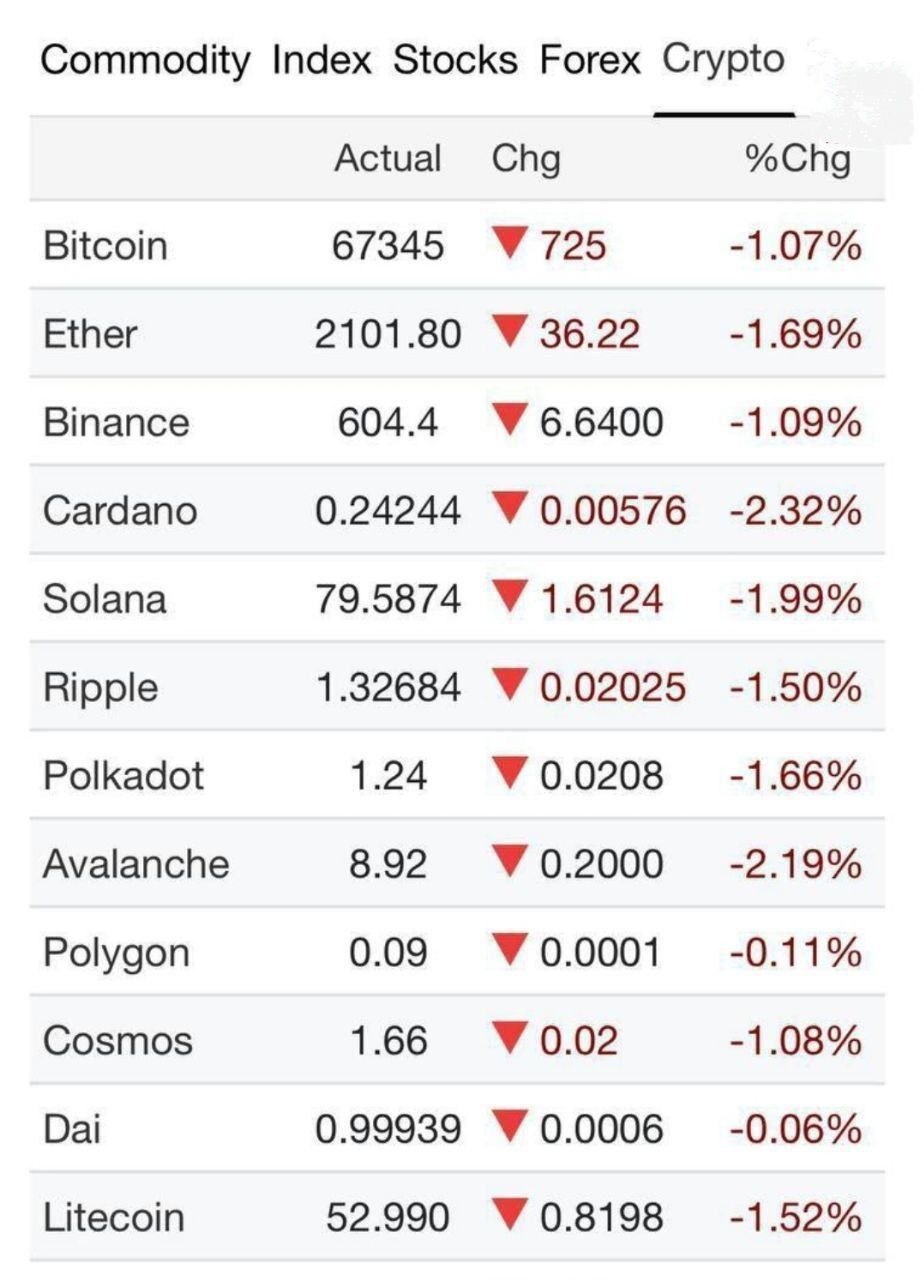This screenshot has width=924, height=1280.
Task: Tap the Crypto tab
Action: click(x=723, y=60)
